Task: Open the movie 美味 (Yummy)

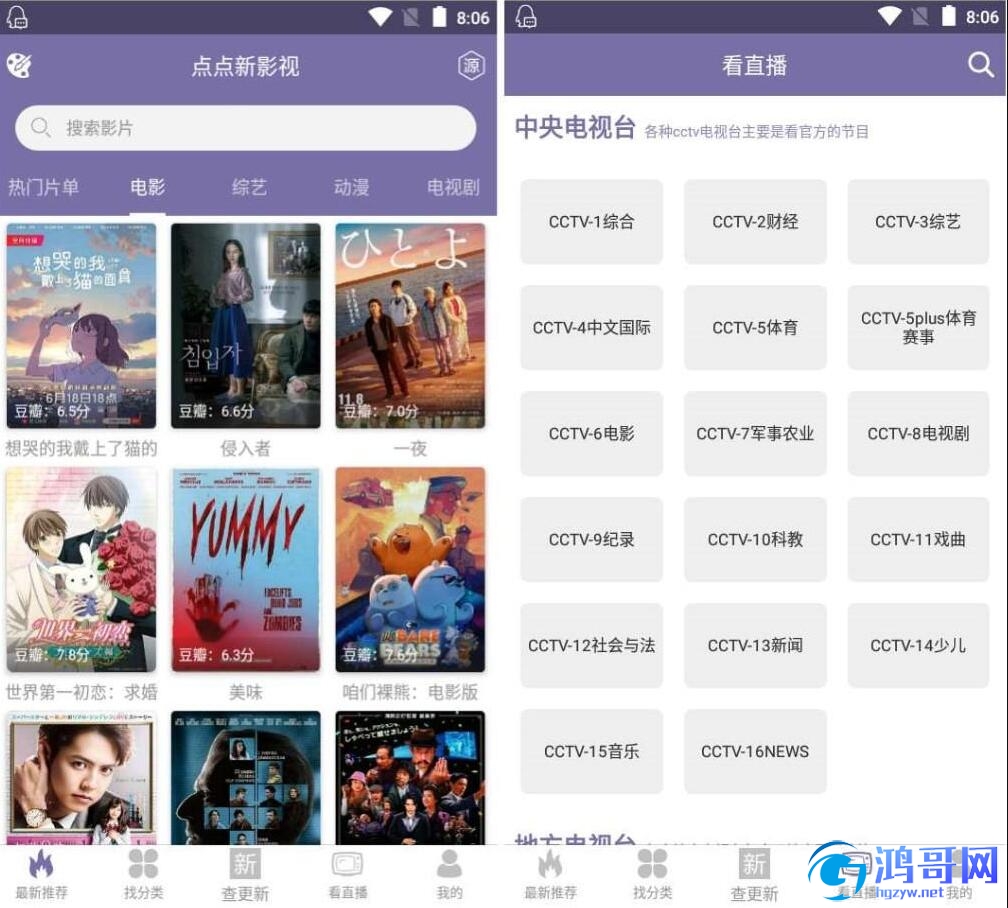Action: coord(245,570)
